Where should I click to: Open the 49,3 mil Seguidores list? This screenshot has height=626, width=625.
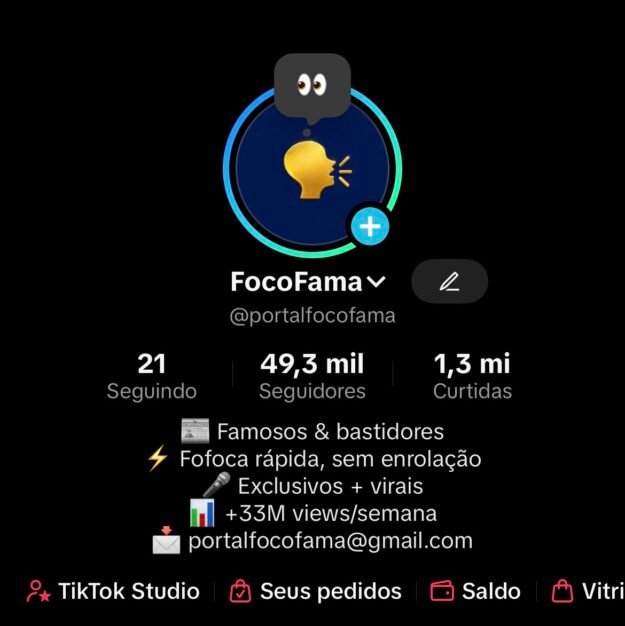pos(312,376)
